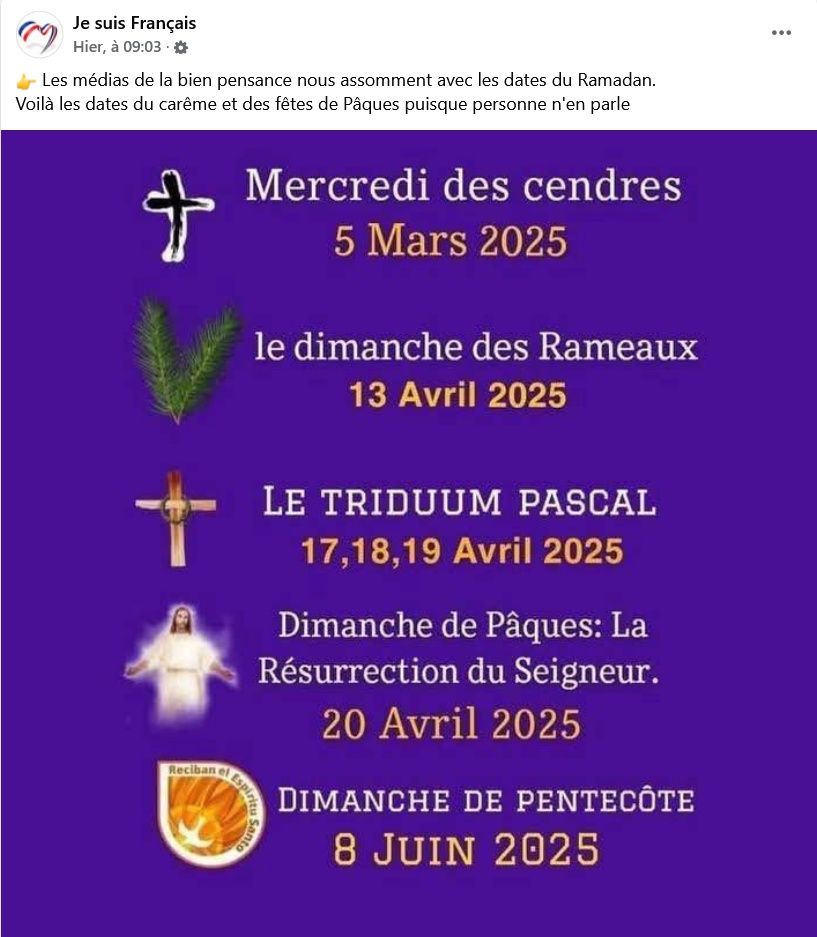Screen dimensions: 817x937
Task: Click the Je suis Français profile avatar
Action: (x=39, y=33)
